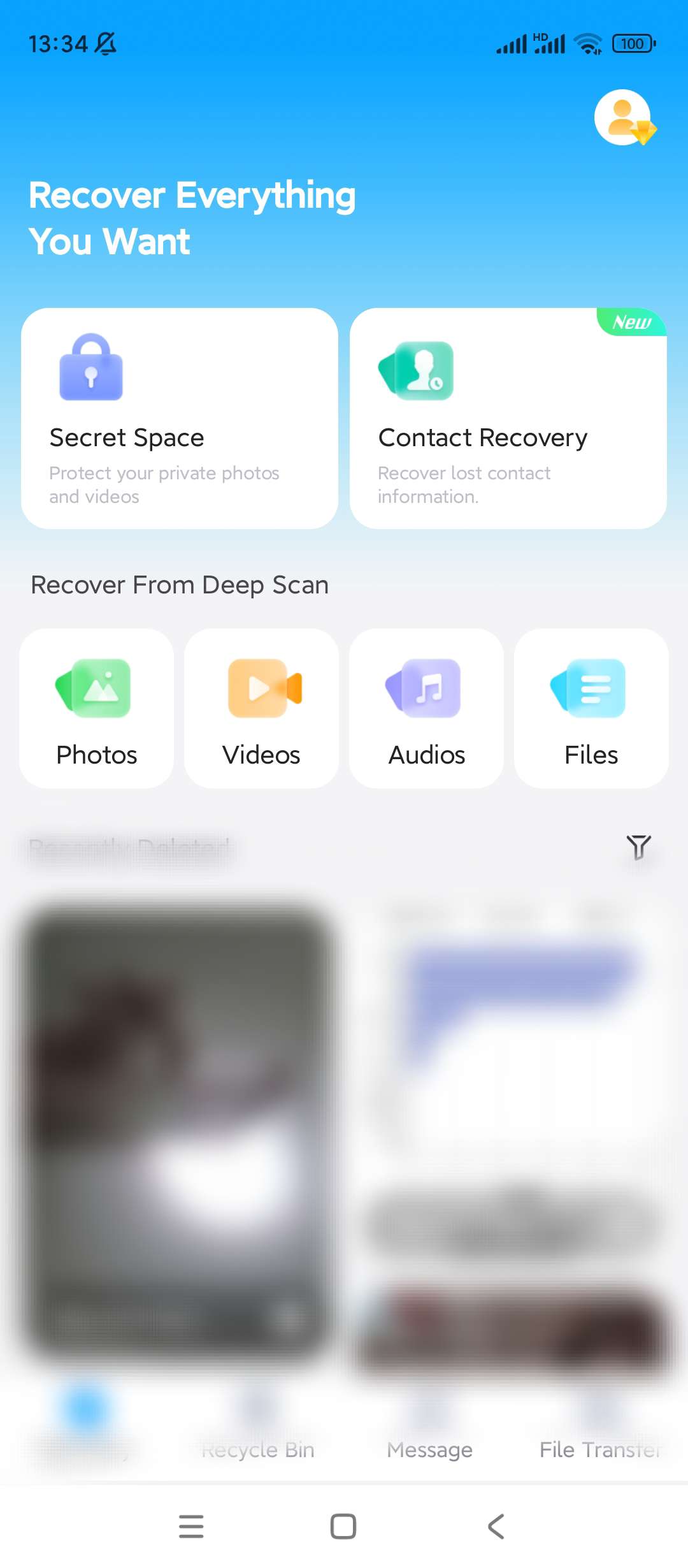Switch to the Message tab
This screenshot has width=688, height=1568.
[430, 1433]
